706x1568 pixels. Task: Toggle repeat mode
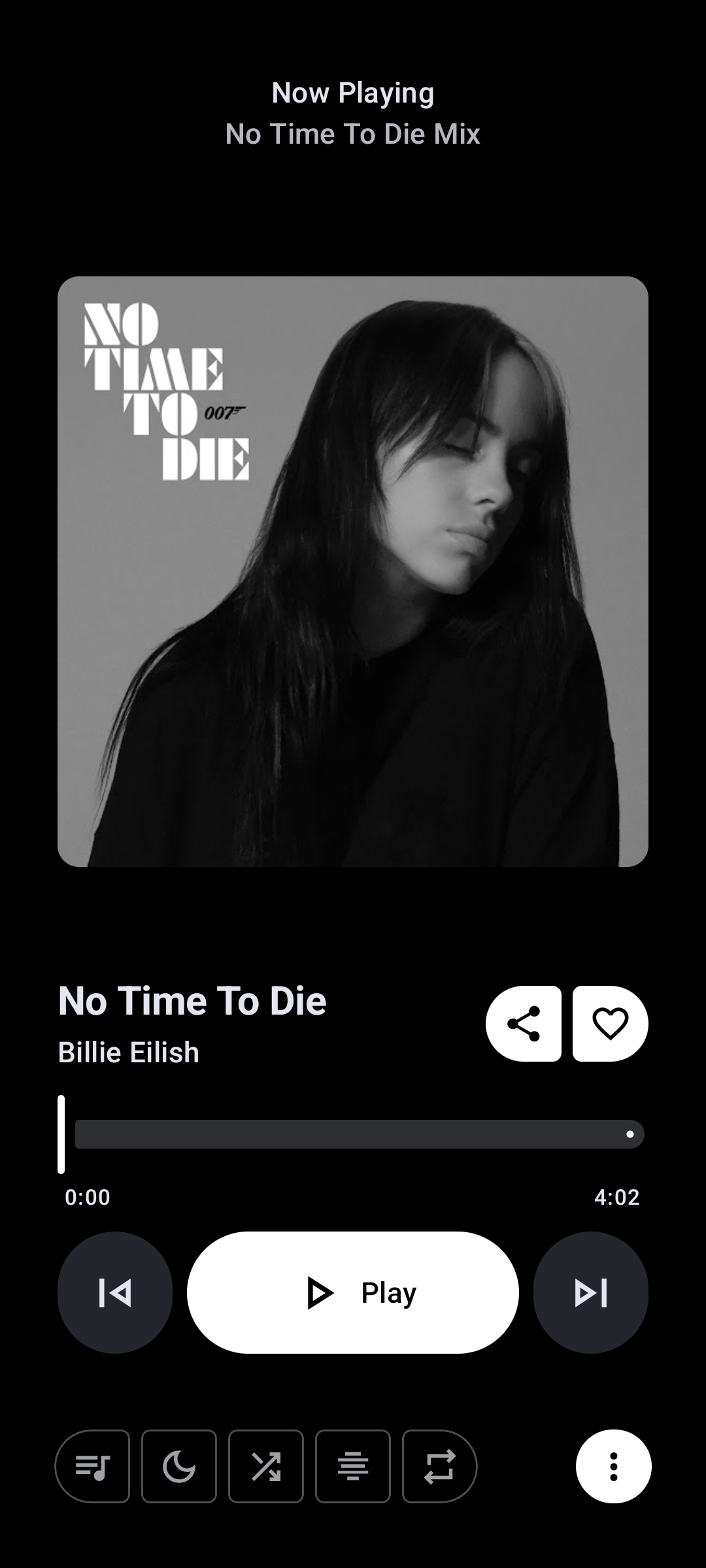click(x=439, y=1467)
